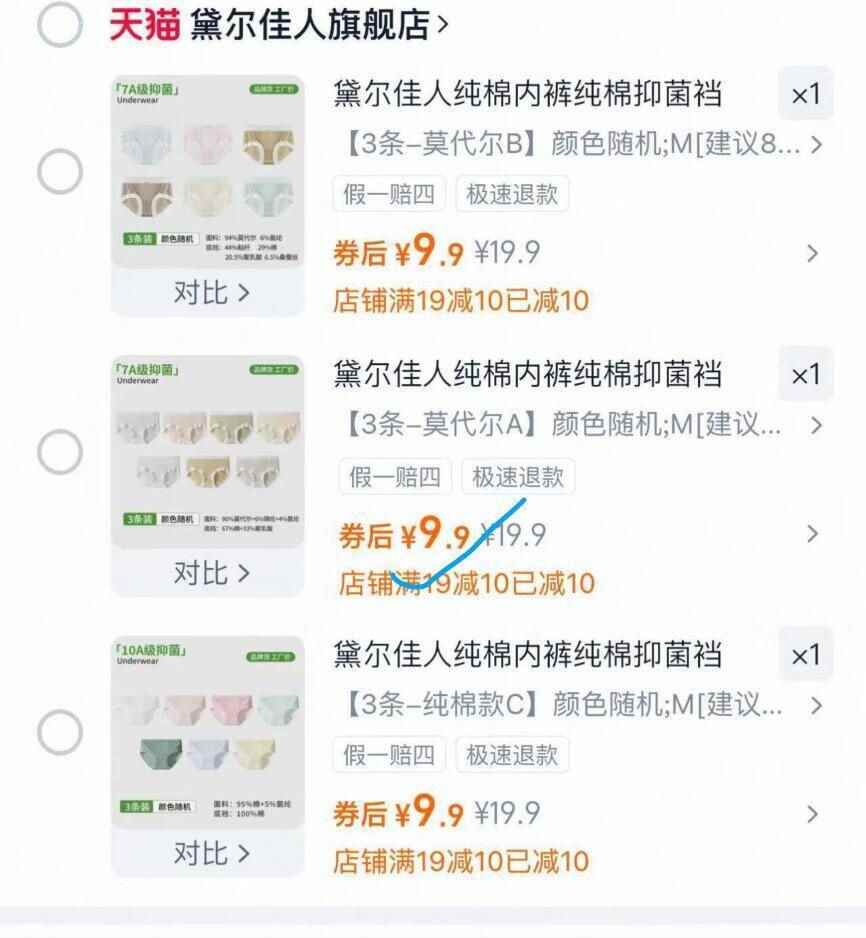Compare the 纯棉款C item with 对比
The height and width of the screenshot is (938, 866).
[210, 853]
